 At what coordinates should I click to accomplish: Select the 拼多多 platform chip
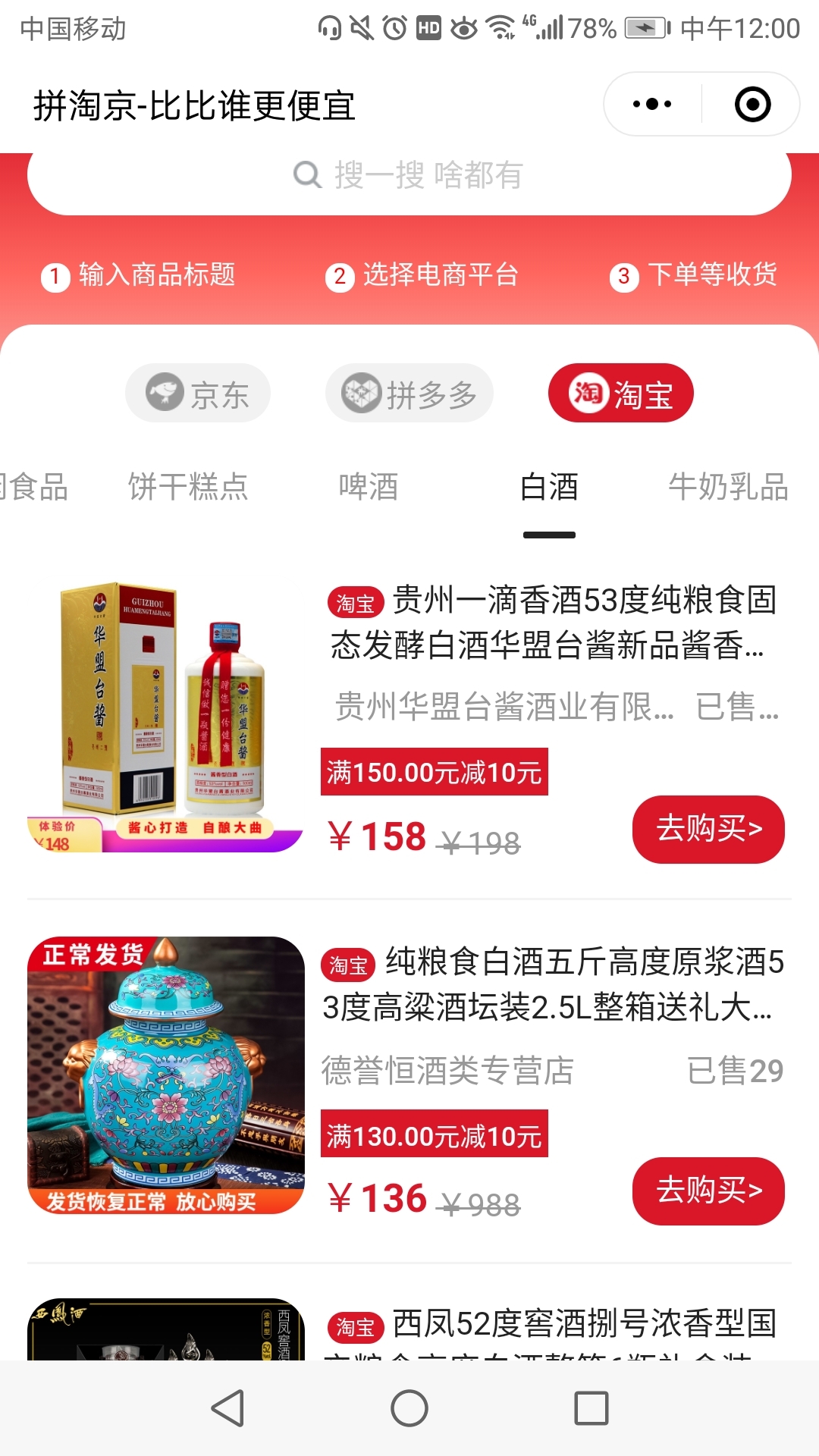[x=409, y=393]
